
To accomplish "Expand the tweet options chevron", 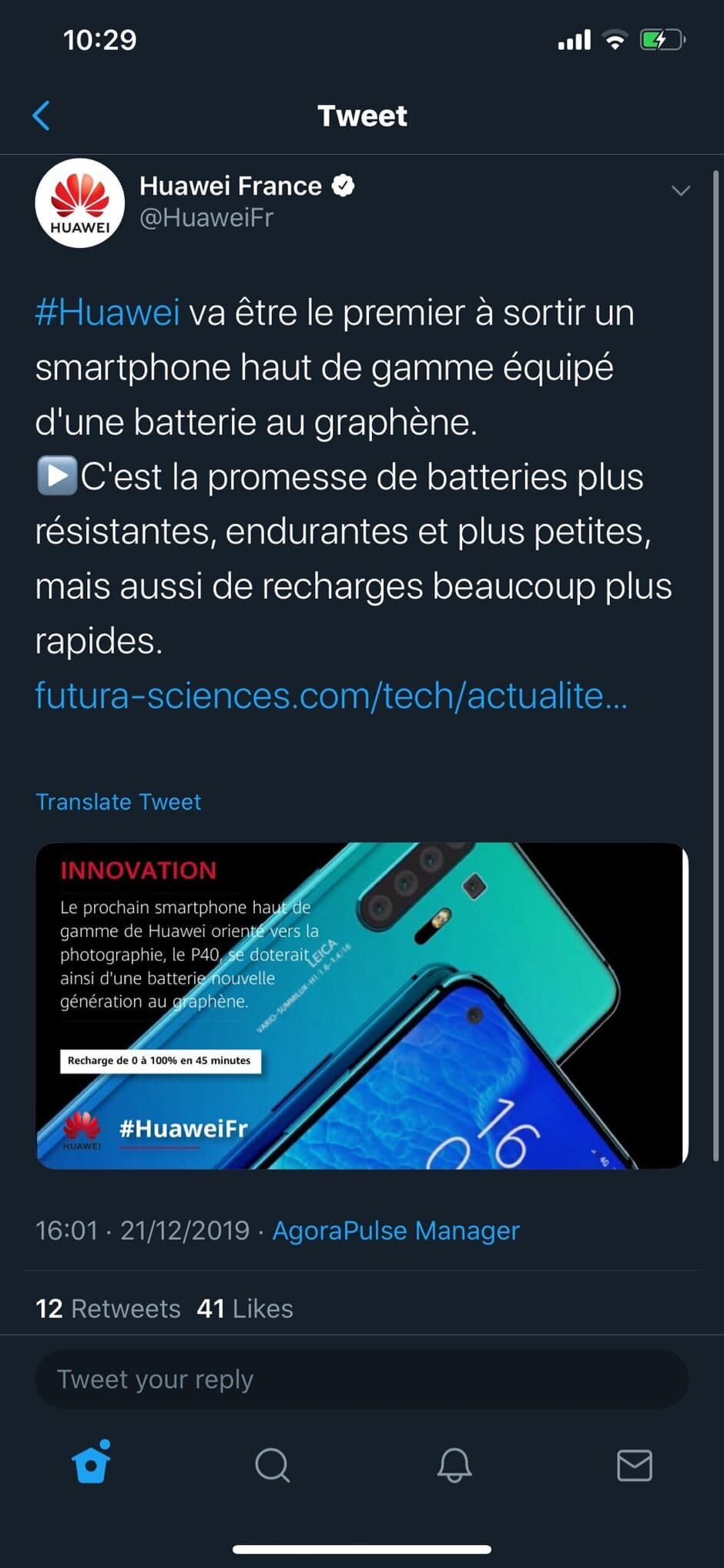I will tap(680, 190).
